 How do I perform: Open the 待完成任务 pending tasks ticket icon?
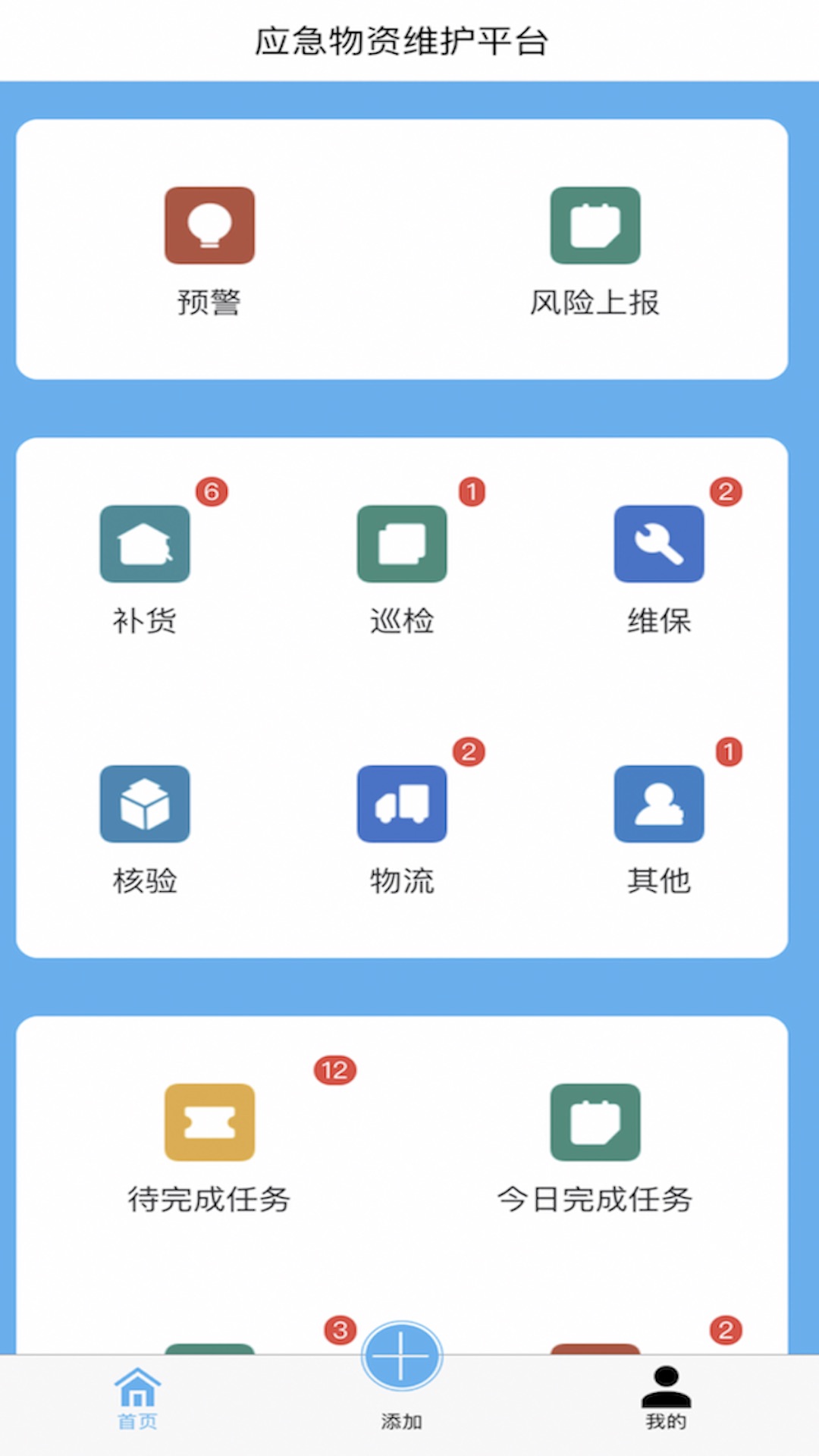(210, 1122)
